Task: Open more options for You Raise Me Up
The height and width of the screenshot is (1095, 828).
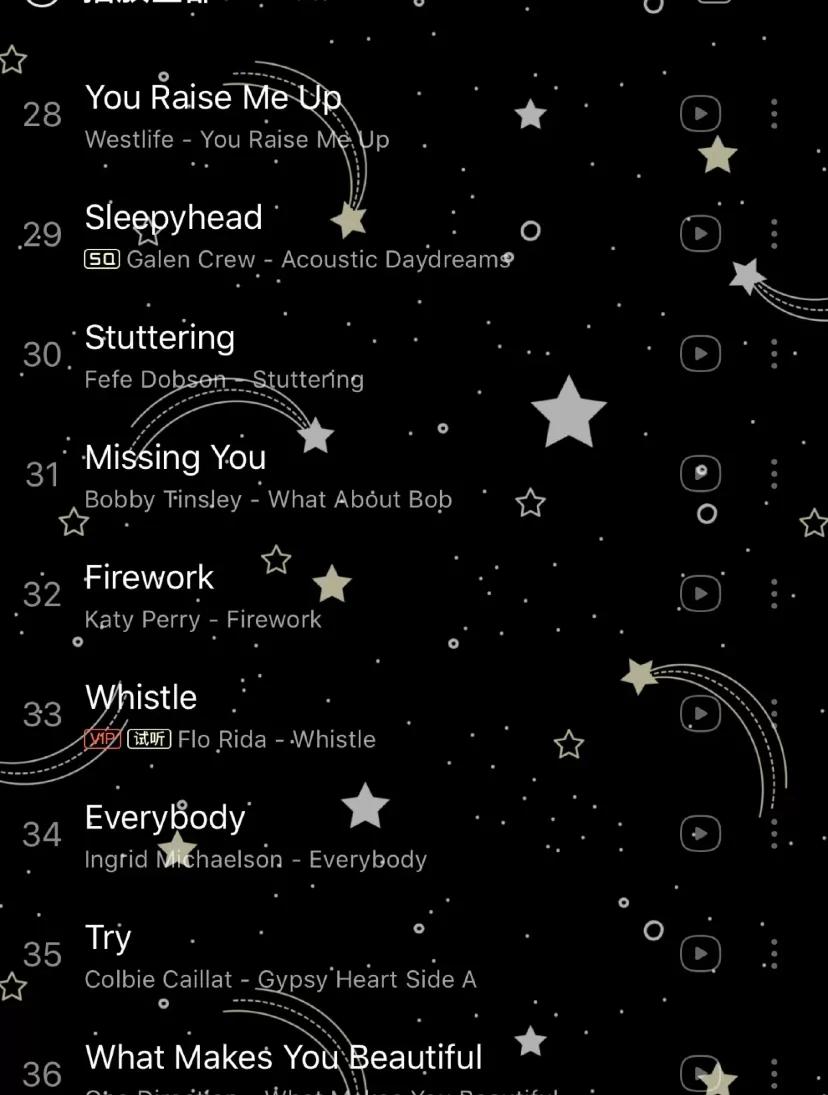Action: (774, 114)
